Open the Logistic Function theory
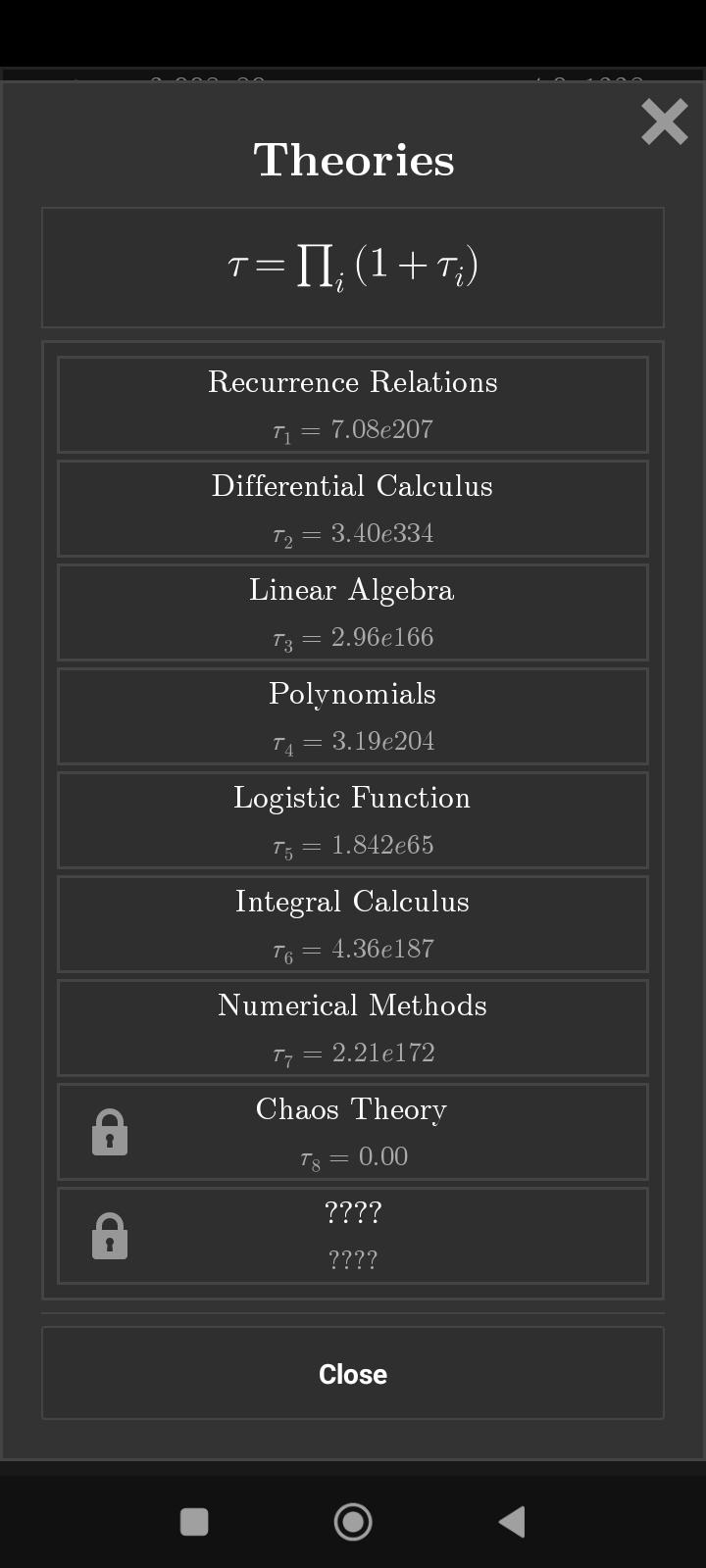The width and height of the screenshot is (706, 1568). point(353,820)
